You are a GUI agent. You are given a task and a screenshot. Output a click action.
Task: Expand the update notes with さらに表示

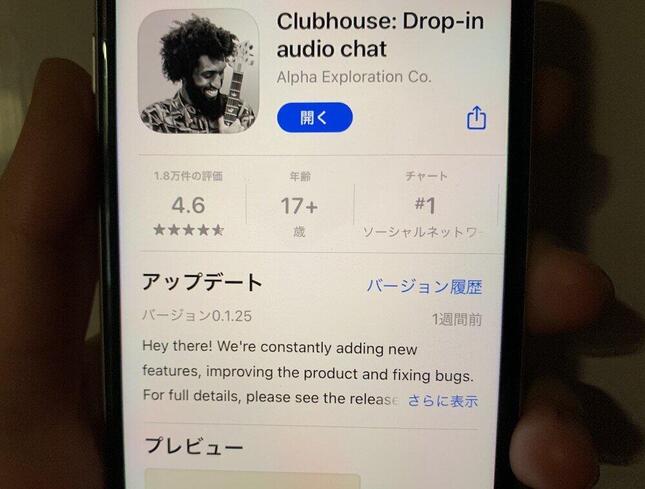coord(442,400)
